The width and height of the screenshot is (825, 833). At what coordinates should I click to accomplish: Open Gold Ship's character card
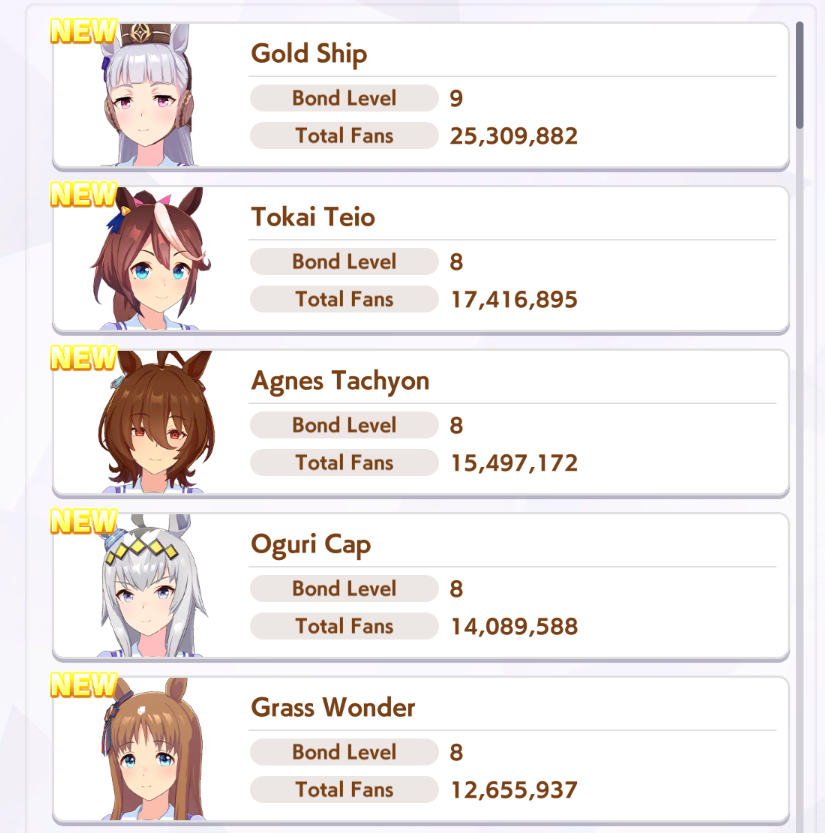pyautogui.click(x=420, y=95)
